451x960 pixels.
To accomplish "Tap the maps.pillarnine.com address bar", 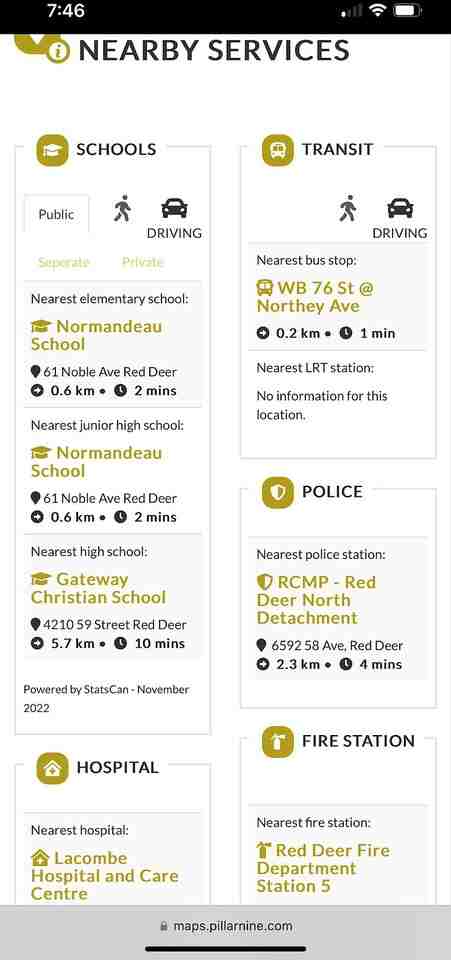I will click(x=226, y=926).
